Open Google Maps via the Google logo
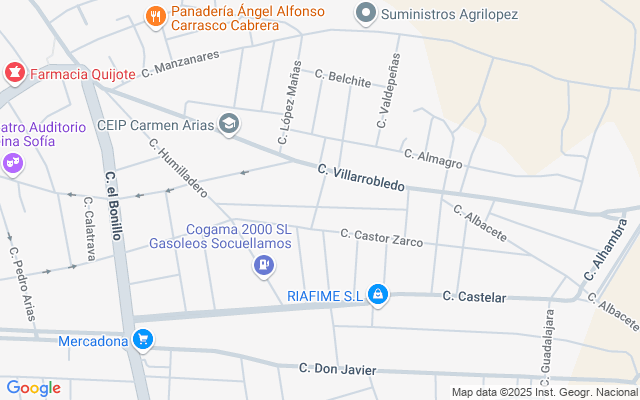Screen dimensions: 640x400 click(33, 388)
